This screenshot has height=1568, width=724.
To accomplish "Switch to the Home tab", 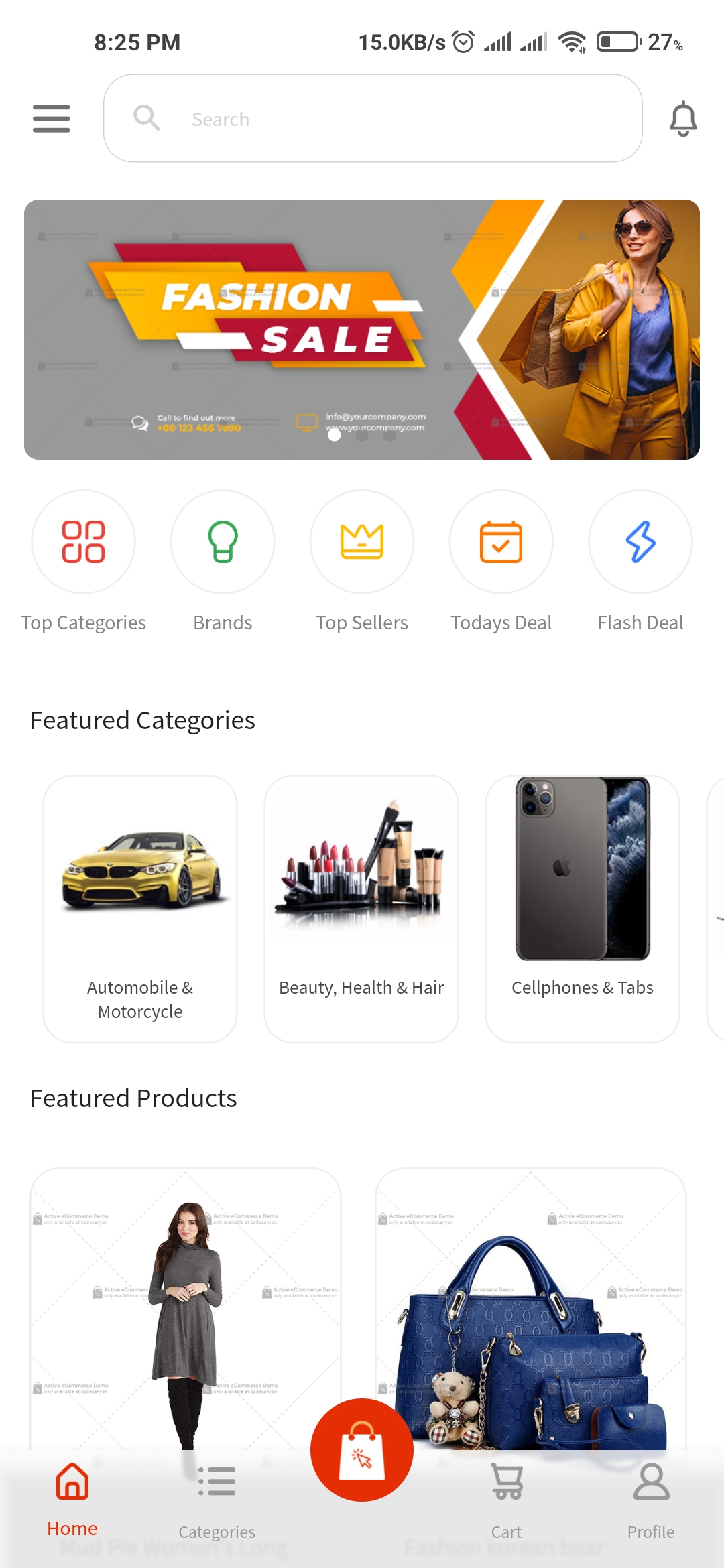I will tap(72, 1498).
